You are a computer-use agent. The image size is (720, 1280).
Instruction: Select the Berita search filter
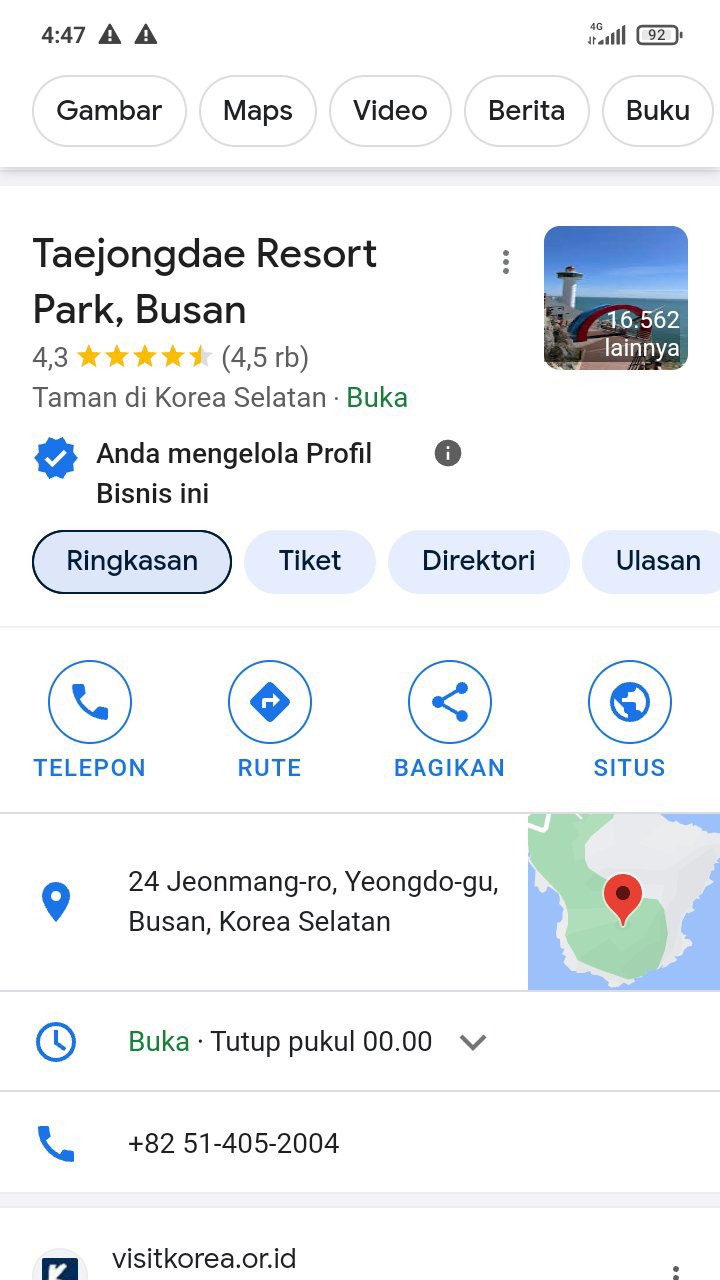click(526, 111)
